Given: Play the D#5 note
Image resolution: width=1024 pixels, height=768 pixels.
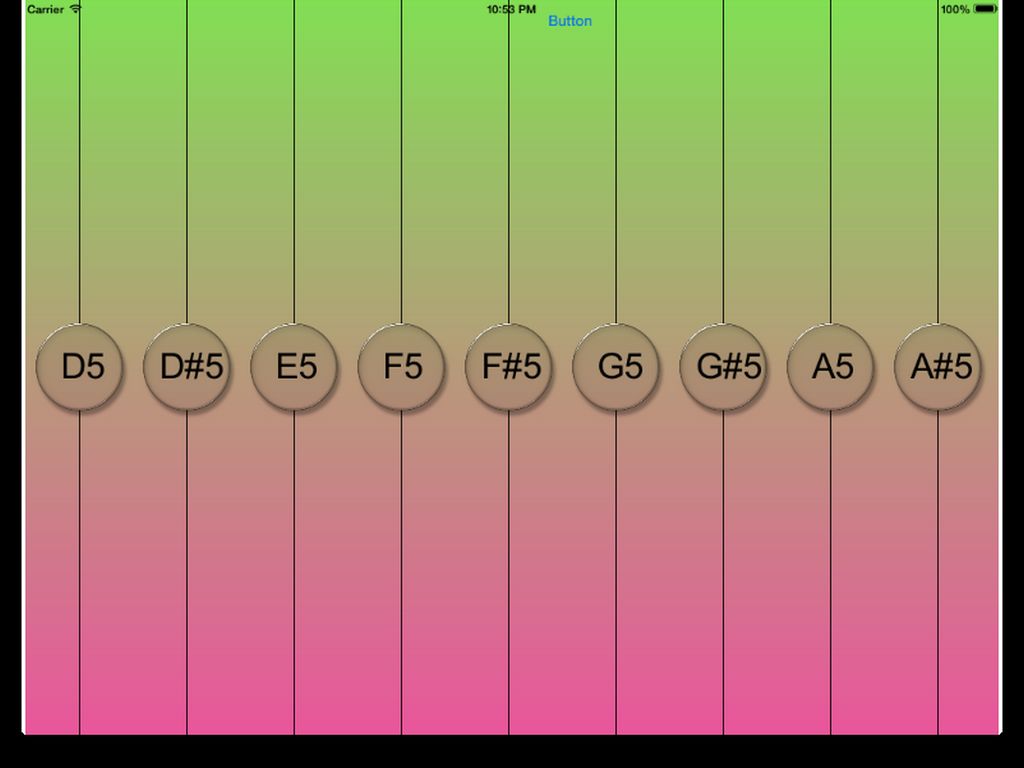Looking at the screenshot, I should coord(187,366).
